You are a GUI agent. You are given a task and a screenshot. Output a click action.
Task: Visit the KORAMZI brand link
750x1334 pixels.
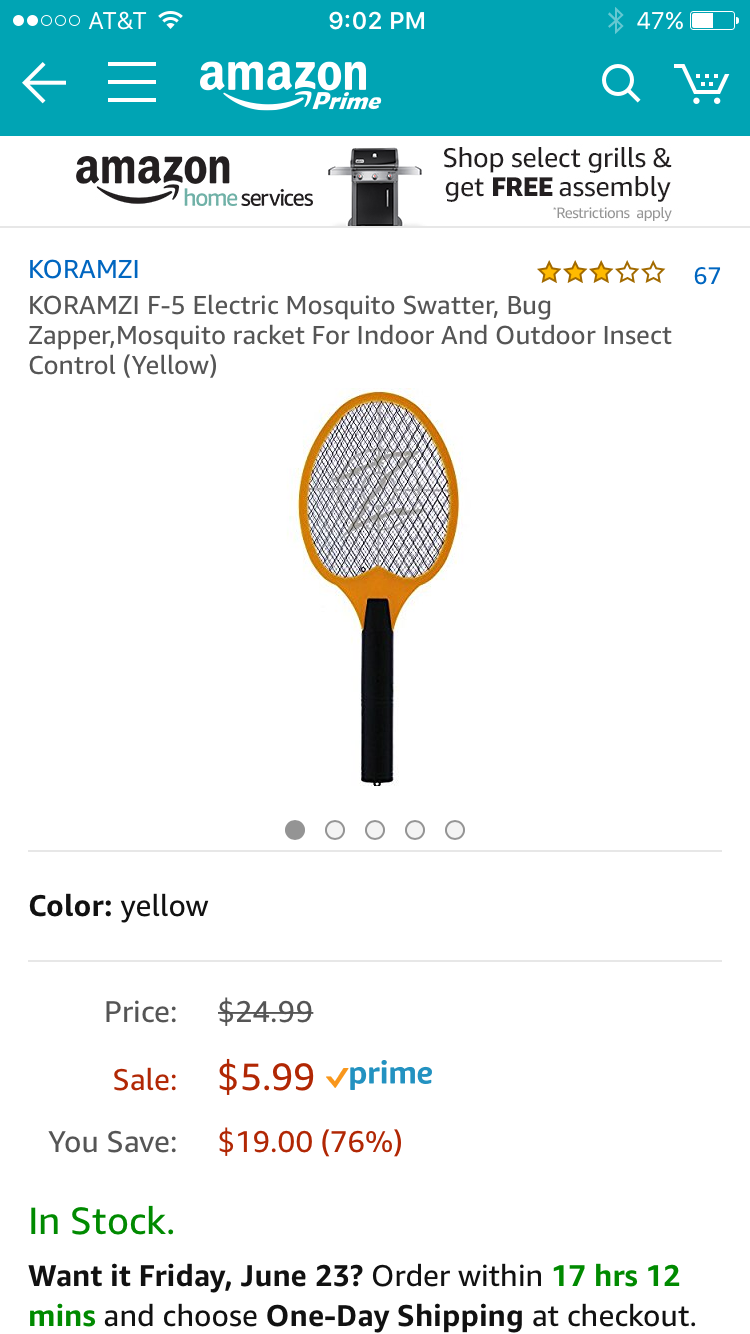[x=84, y=269]
